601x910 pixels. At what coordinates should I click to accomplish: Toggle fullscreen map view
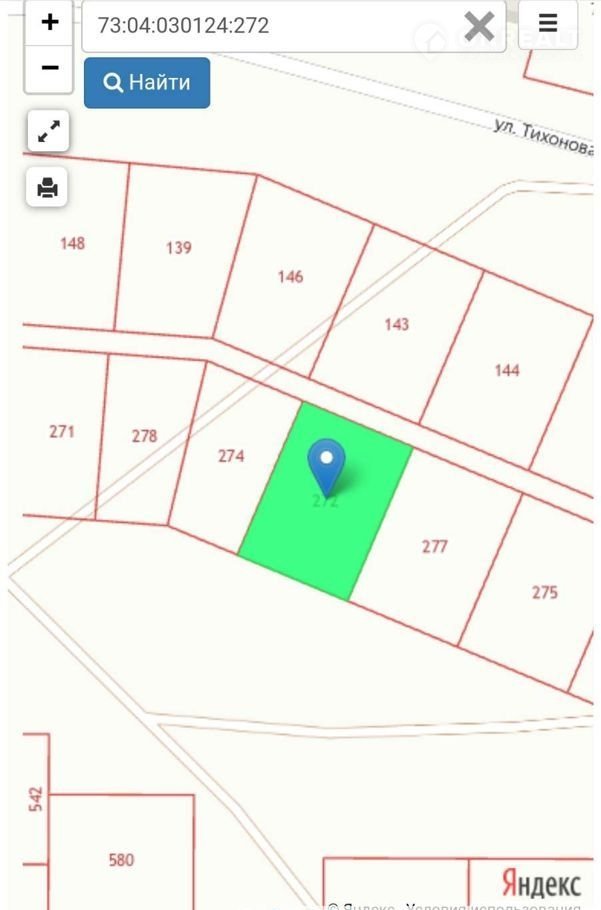click(48, 131)
